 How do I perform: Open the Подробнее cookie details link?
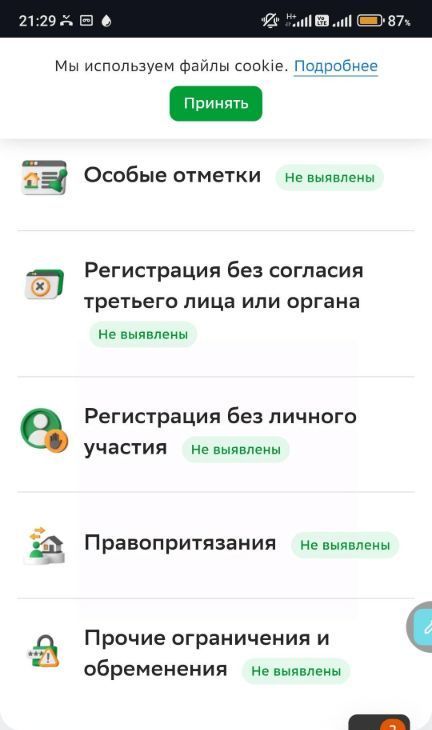(336, 66)
